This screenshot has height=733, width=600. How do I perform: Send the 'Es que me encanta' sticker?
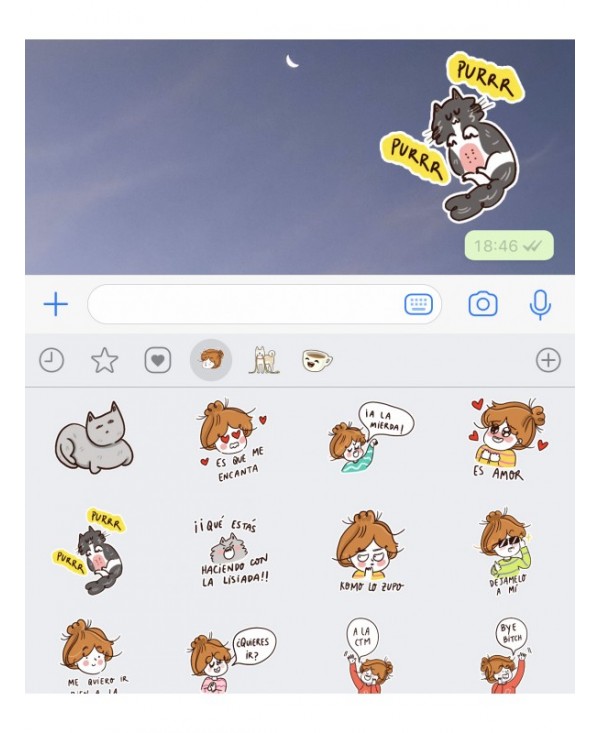(230, 440)
